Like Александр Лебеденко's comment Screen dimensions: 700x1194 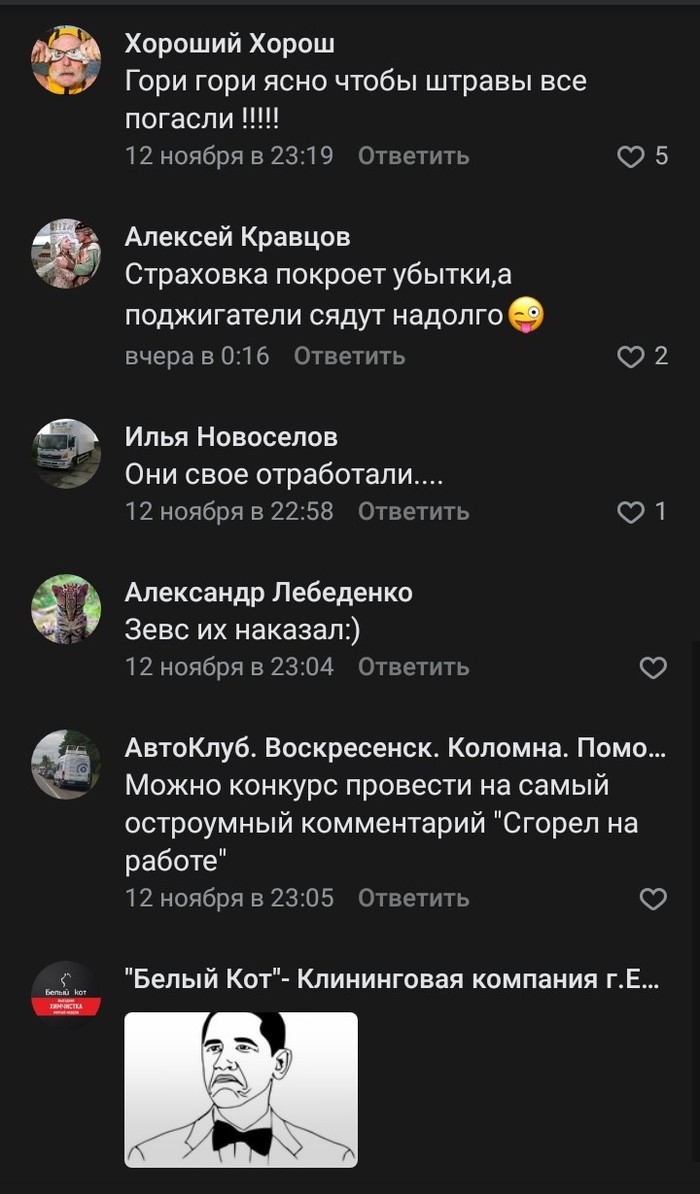pos(653,668)
